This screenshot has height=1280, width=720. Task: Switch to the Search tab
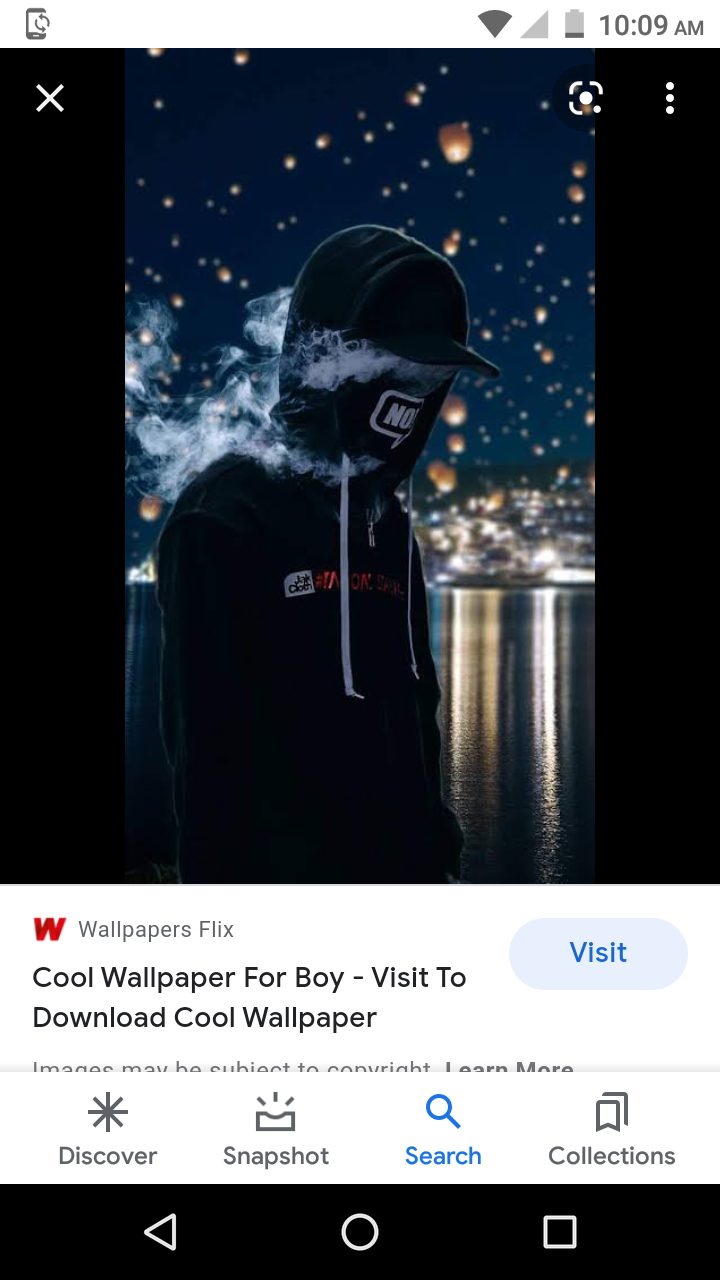click(443, 1131)
